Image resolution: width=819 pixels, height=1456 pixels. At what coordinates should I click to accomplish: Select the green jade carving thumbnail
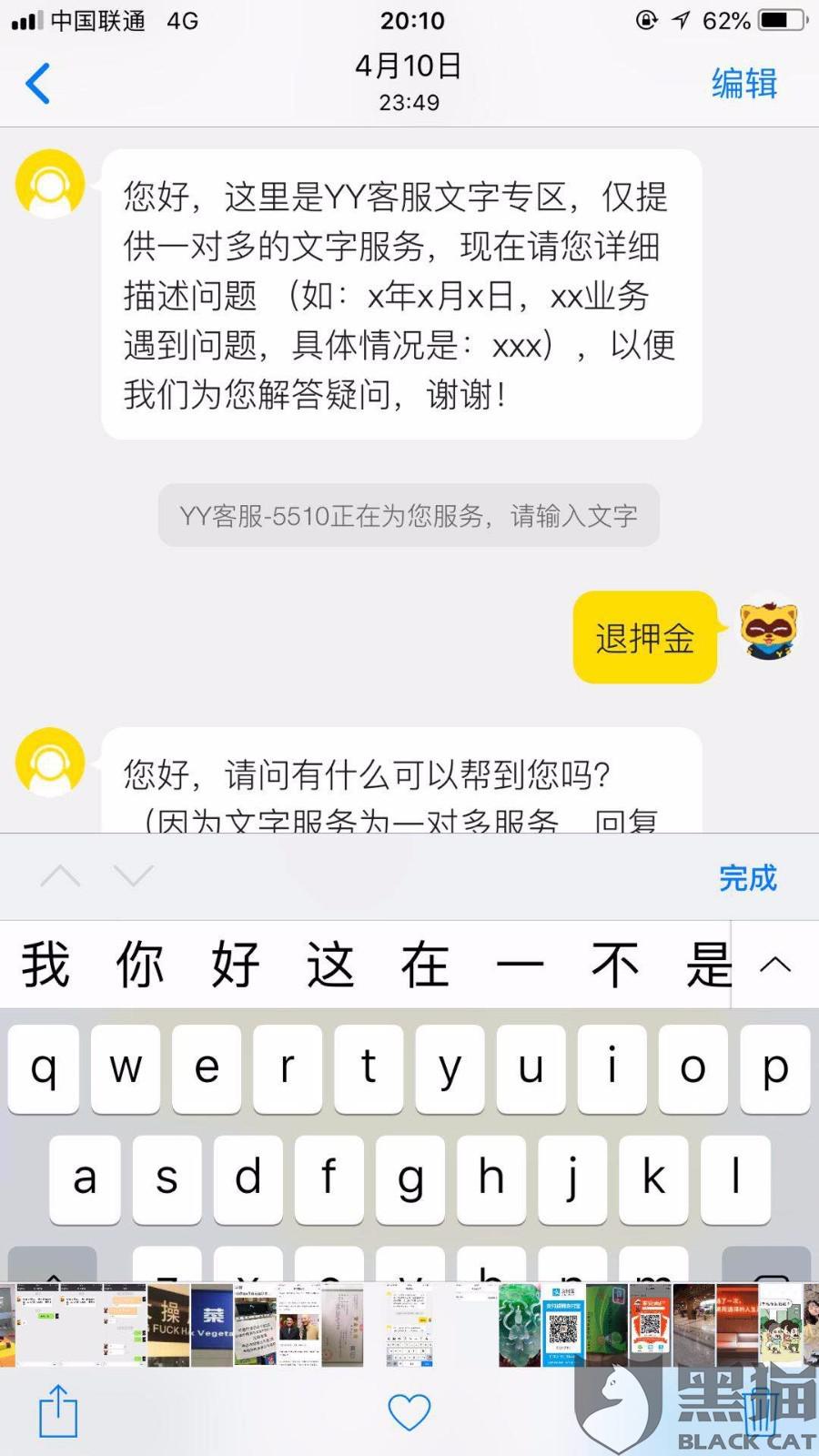(x=520, y=1325)
